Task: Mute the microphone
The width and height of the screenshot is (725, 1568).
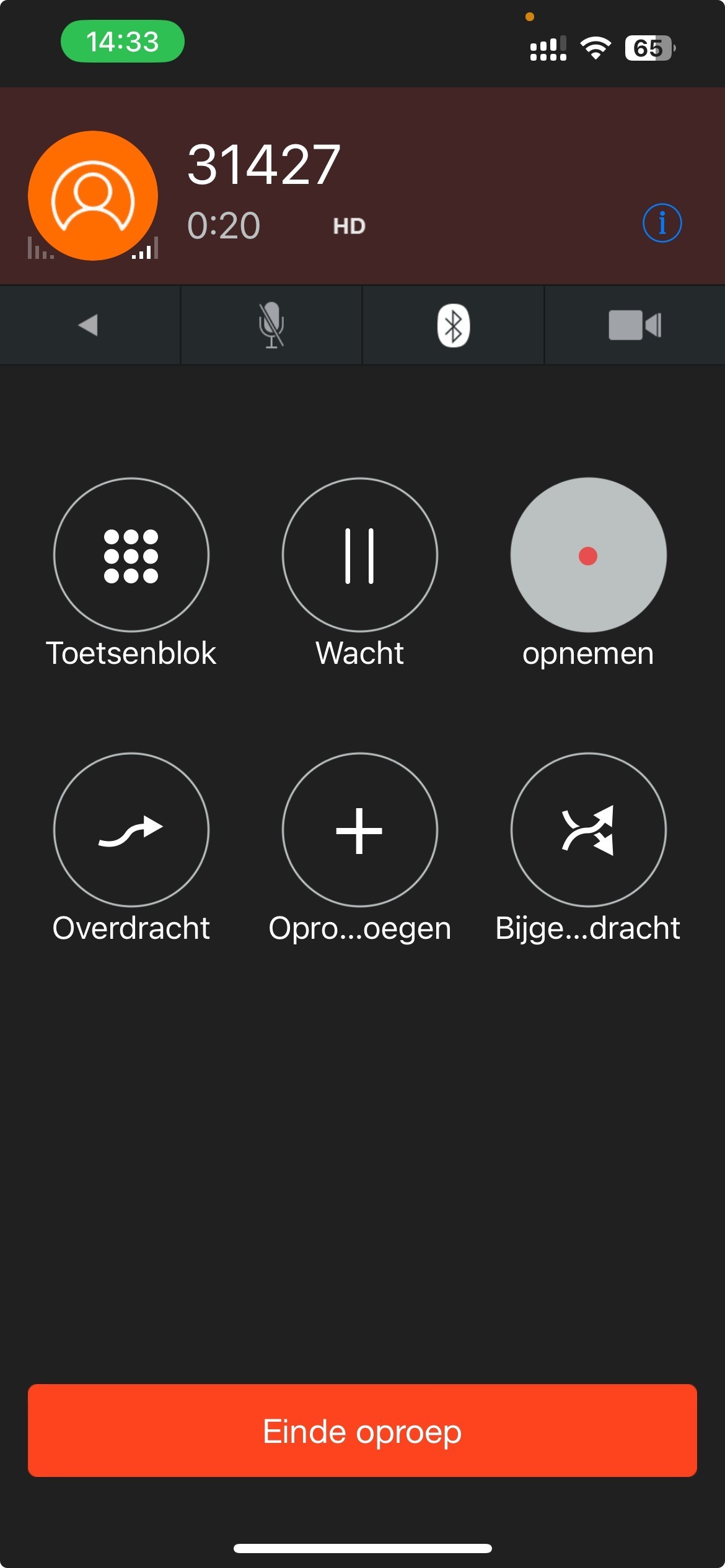Action: coord(271,325)
